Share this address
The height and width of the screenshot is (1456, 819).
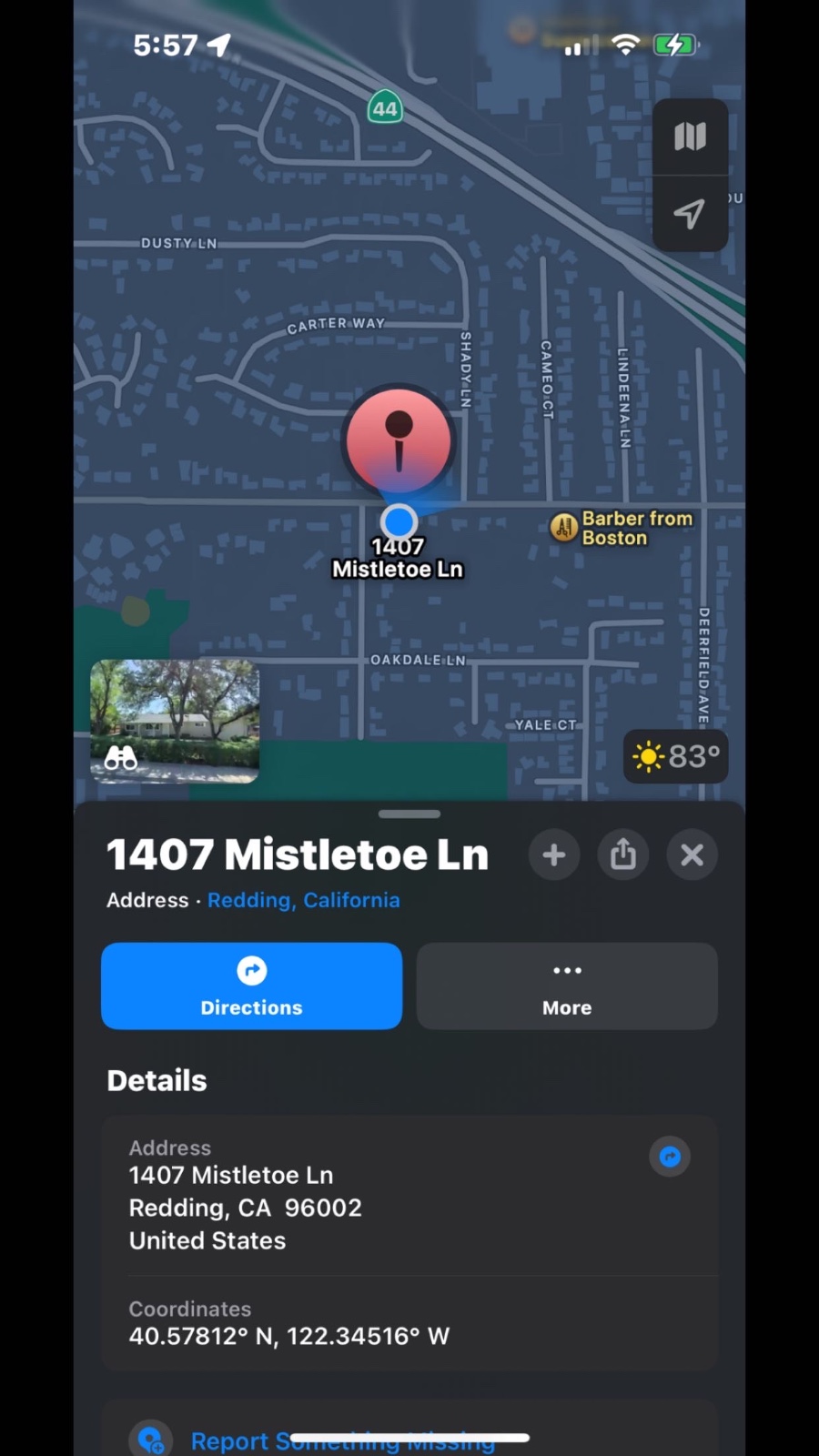623,854
